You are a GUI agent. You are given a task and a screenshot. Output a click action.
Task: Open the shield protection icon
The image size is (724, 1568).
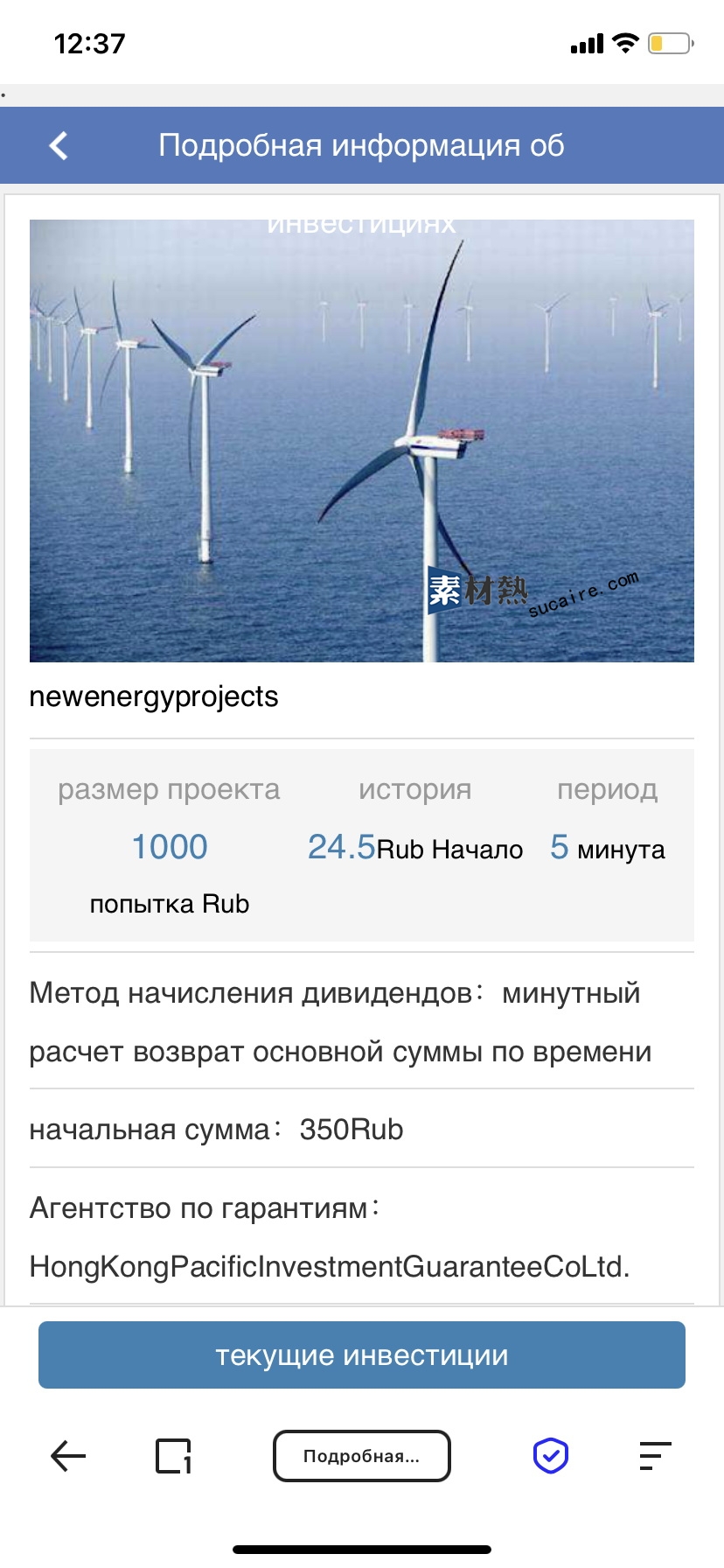coord(551,1456)
